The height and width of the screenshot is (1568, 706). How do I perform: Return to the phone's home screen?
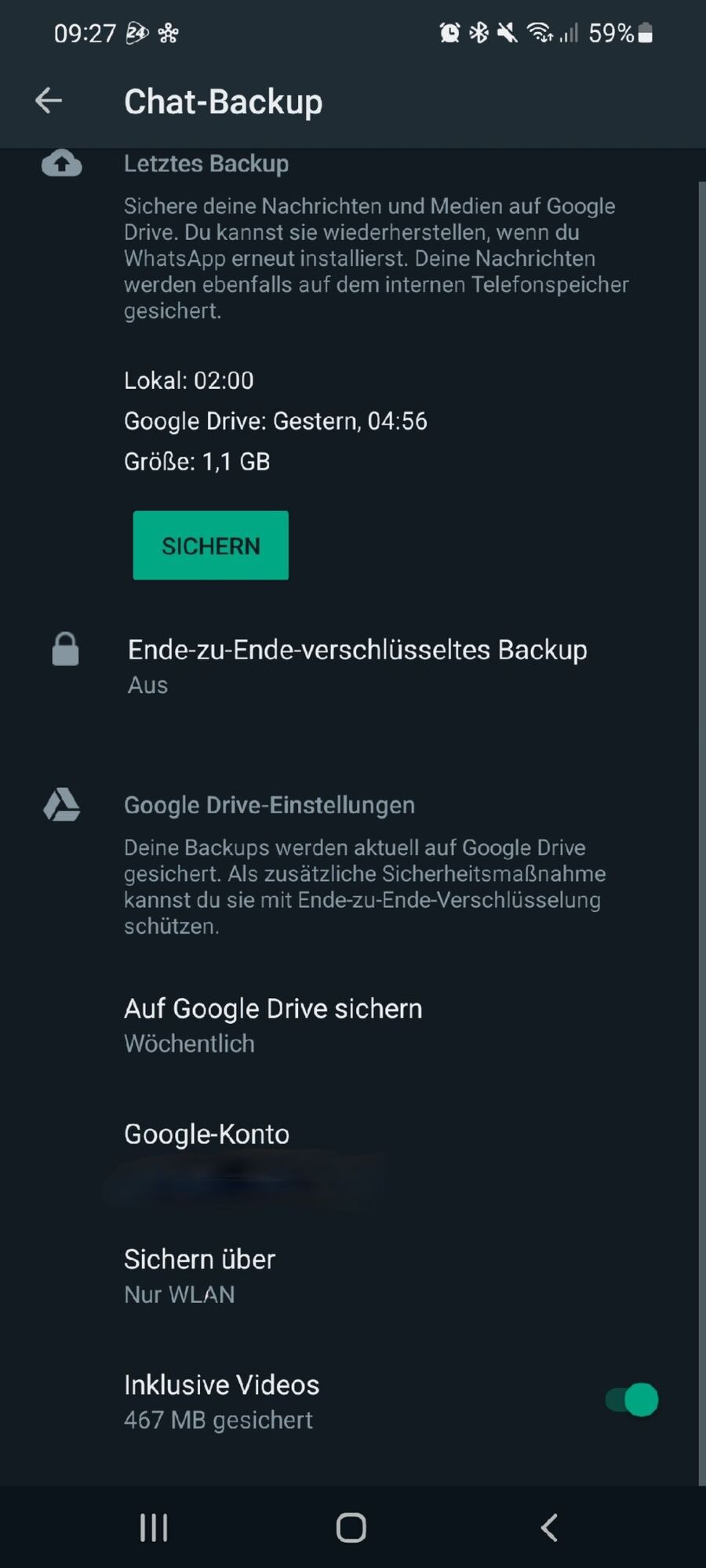[351, 1527]
